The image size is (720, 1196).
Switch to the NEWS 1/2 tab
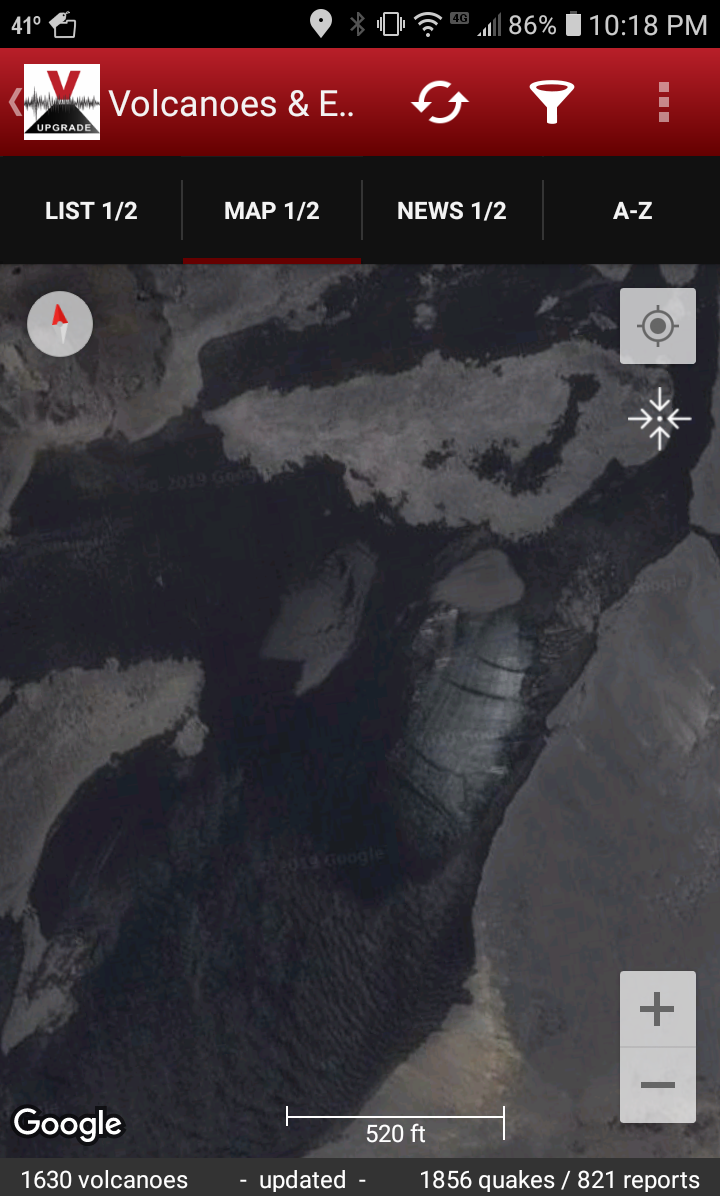coord(452,211)
